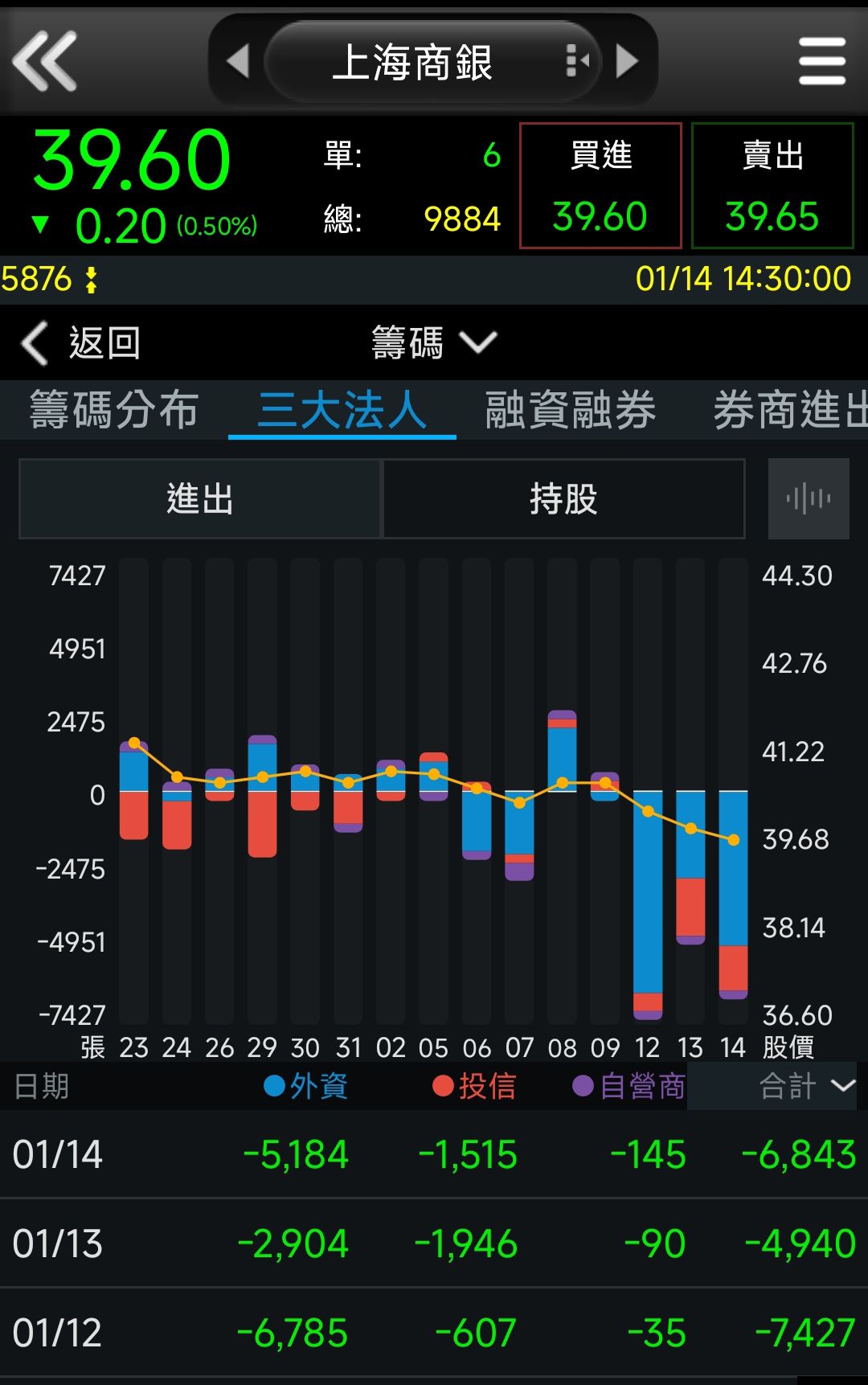Select the 進出 view
The height and width of the screenshot is (1385, 868).
[199, 499]
